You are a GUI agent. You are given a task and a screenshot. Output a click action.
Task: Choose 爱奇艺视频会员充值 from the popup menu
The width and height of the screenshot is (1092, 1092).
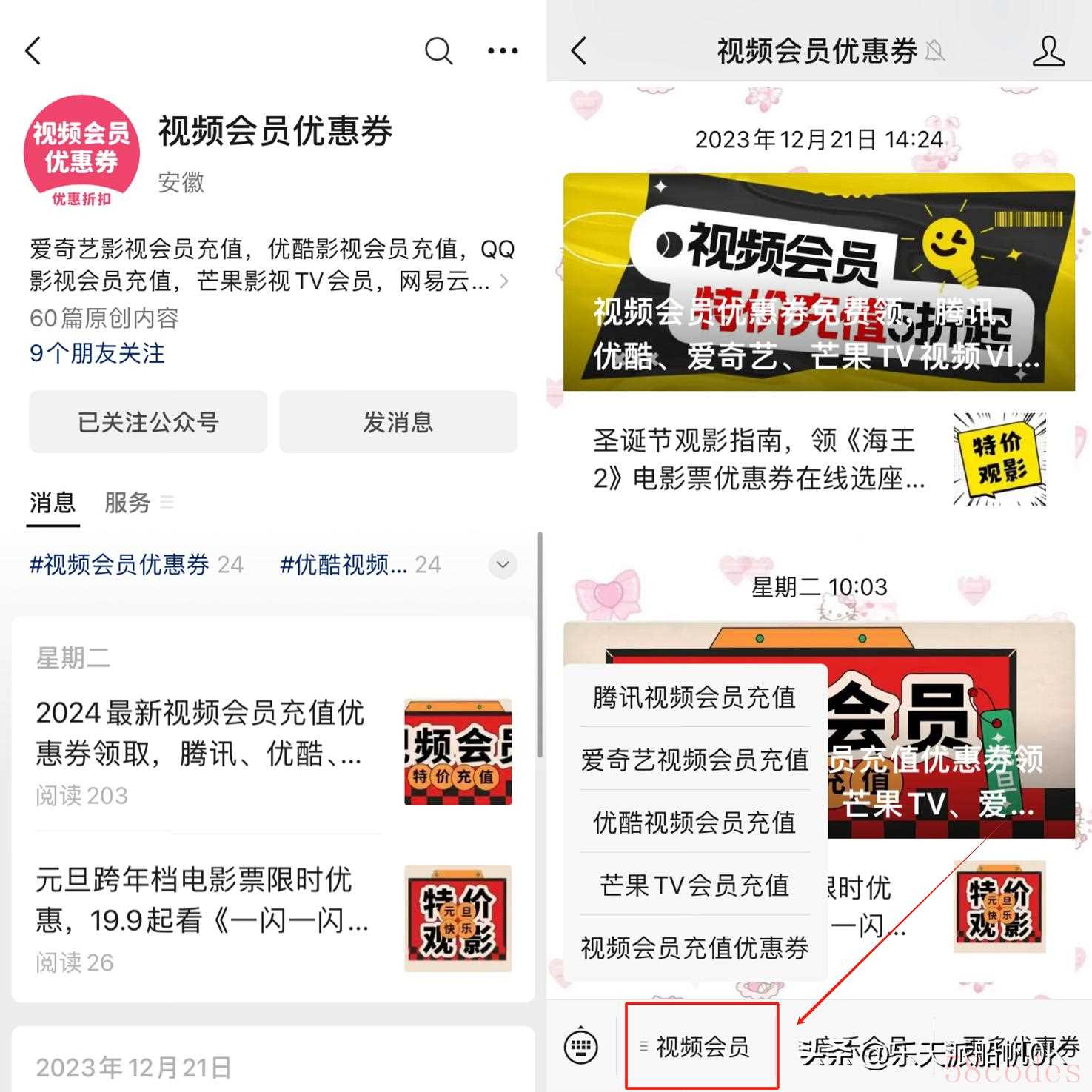694,760
